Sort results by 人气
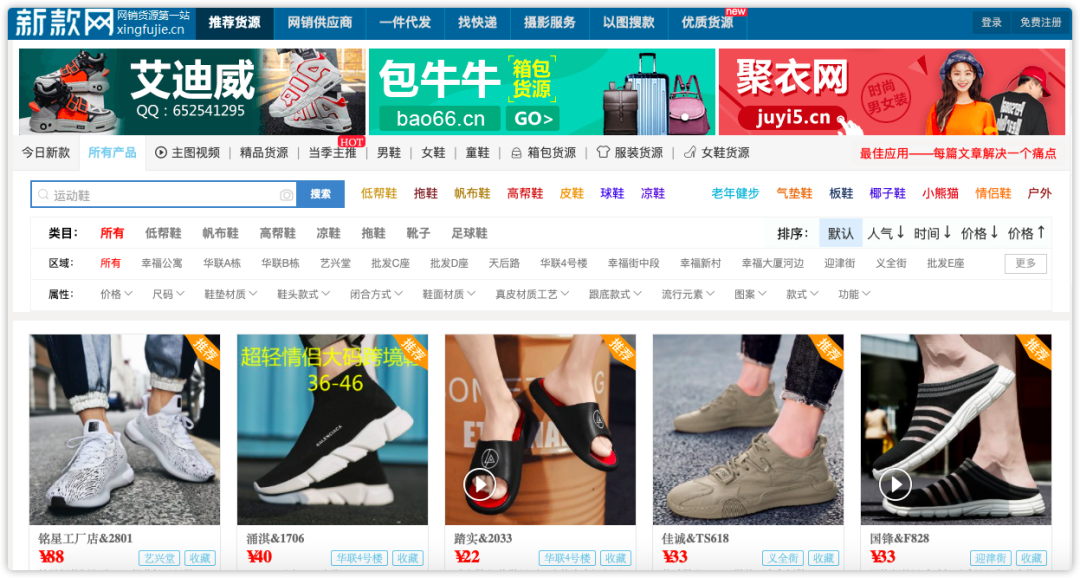 (x=885, y=233)
